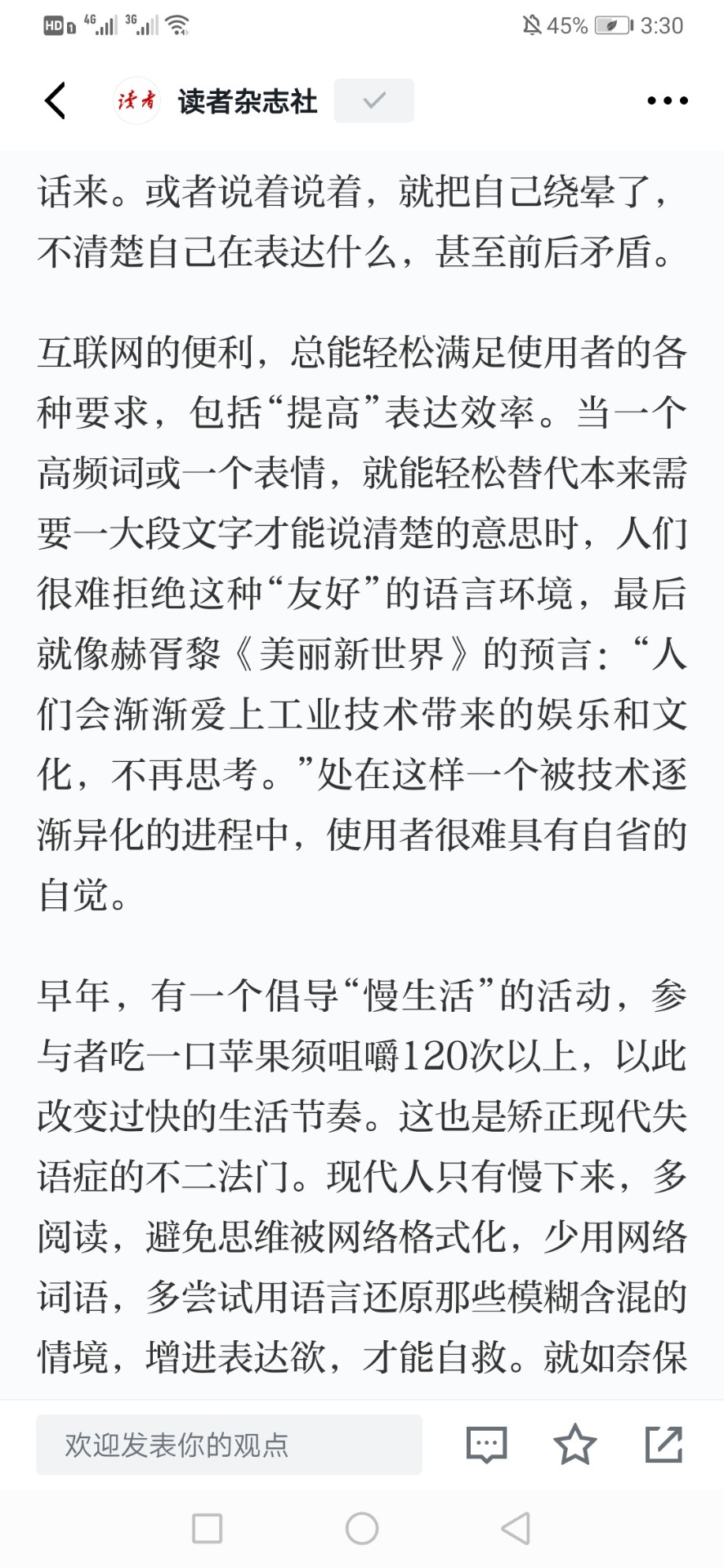Tap the system home button
The height and width of the screenshot is (1568, 724).
(x=362, y=1528)
